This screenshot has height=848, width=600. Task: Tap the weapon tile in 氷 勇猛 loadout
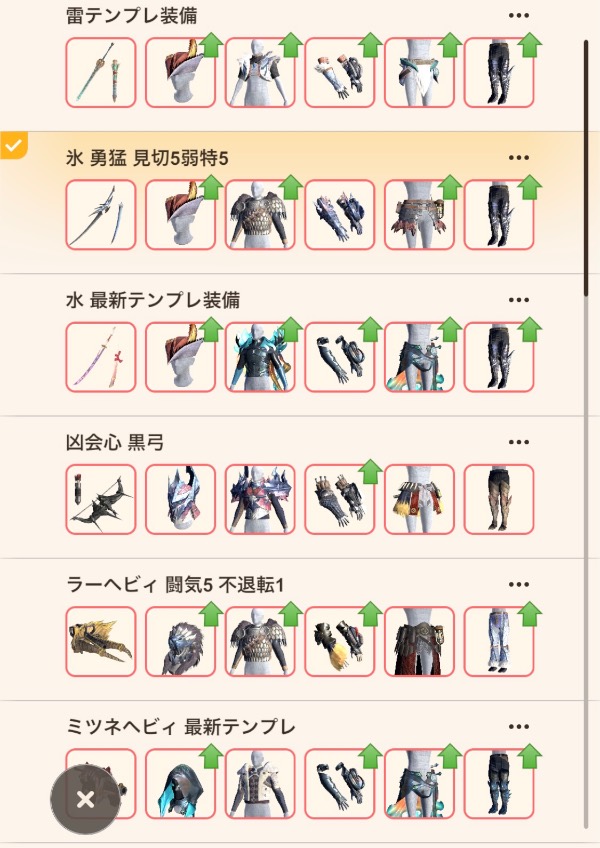[101, 214]
